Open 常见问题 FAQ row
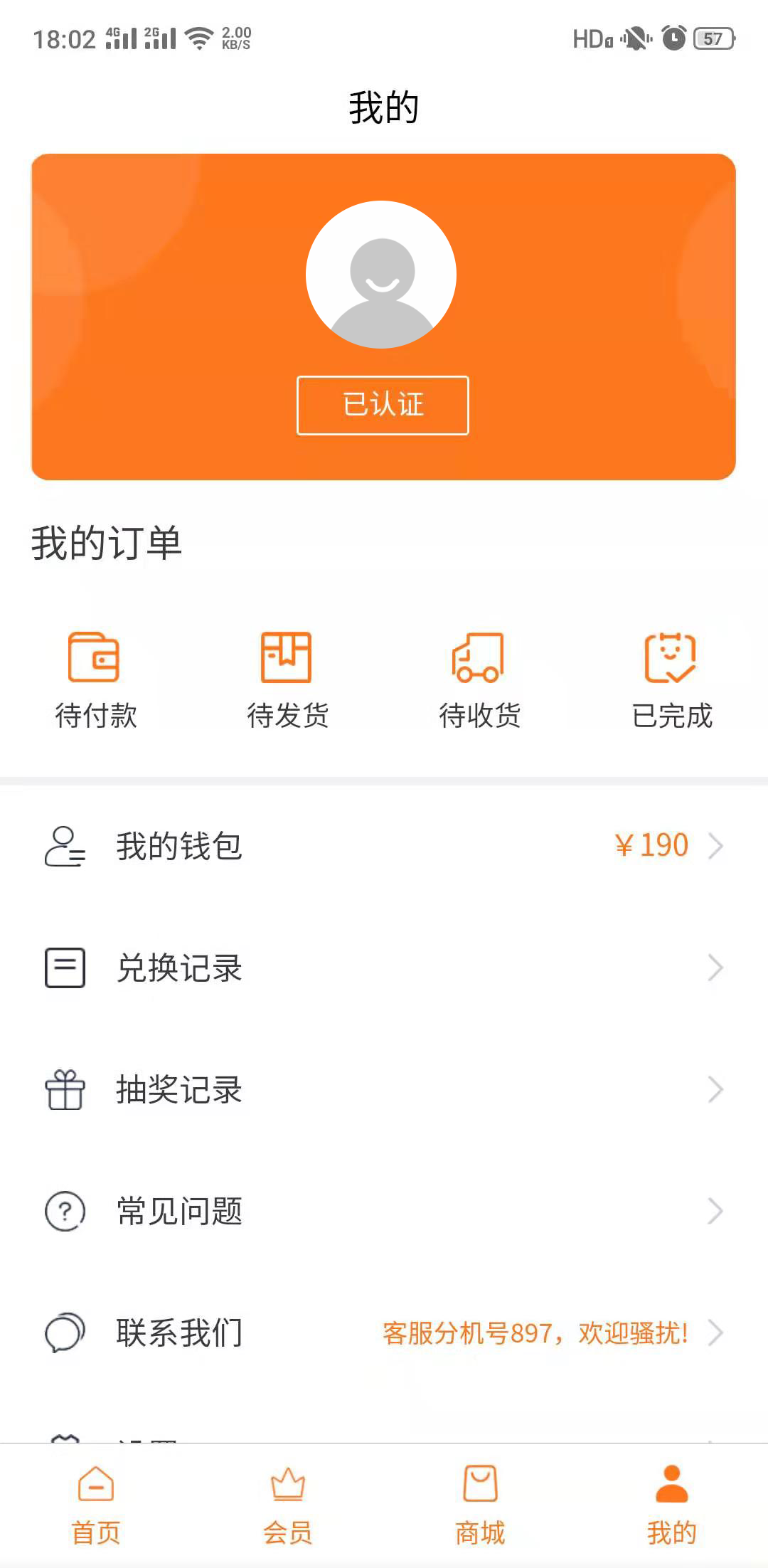 [x=384, y=1211]
